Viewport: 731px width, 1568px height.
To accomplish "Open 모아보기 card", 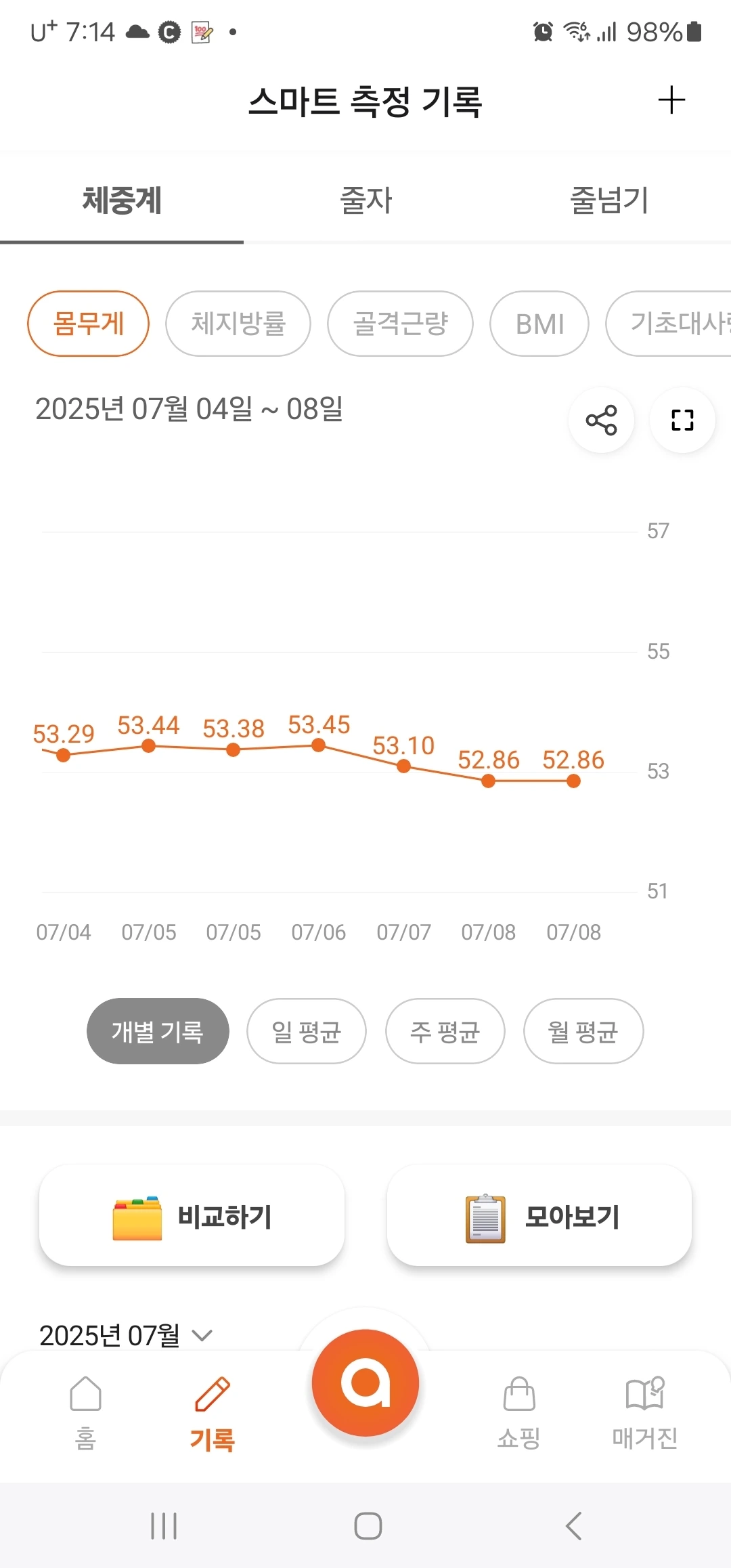I will point(539,1216).
